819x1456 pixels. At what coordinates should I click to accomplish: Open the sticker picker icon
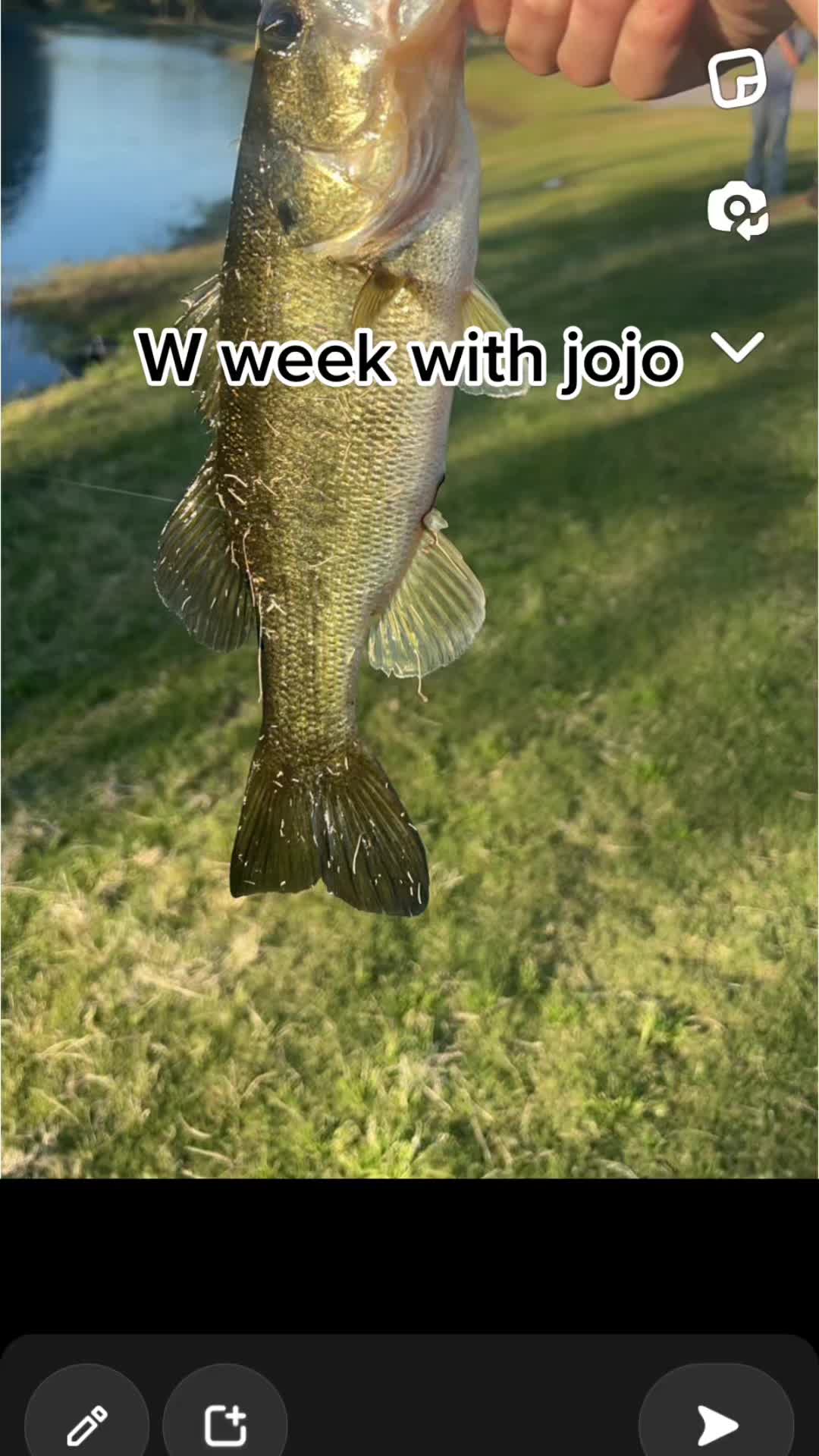pyautogui.click(x=737, y=78)
